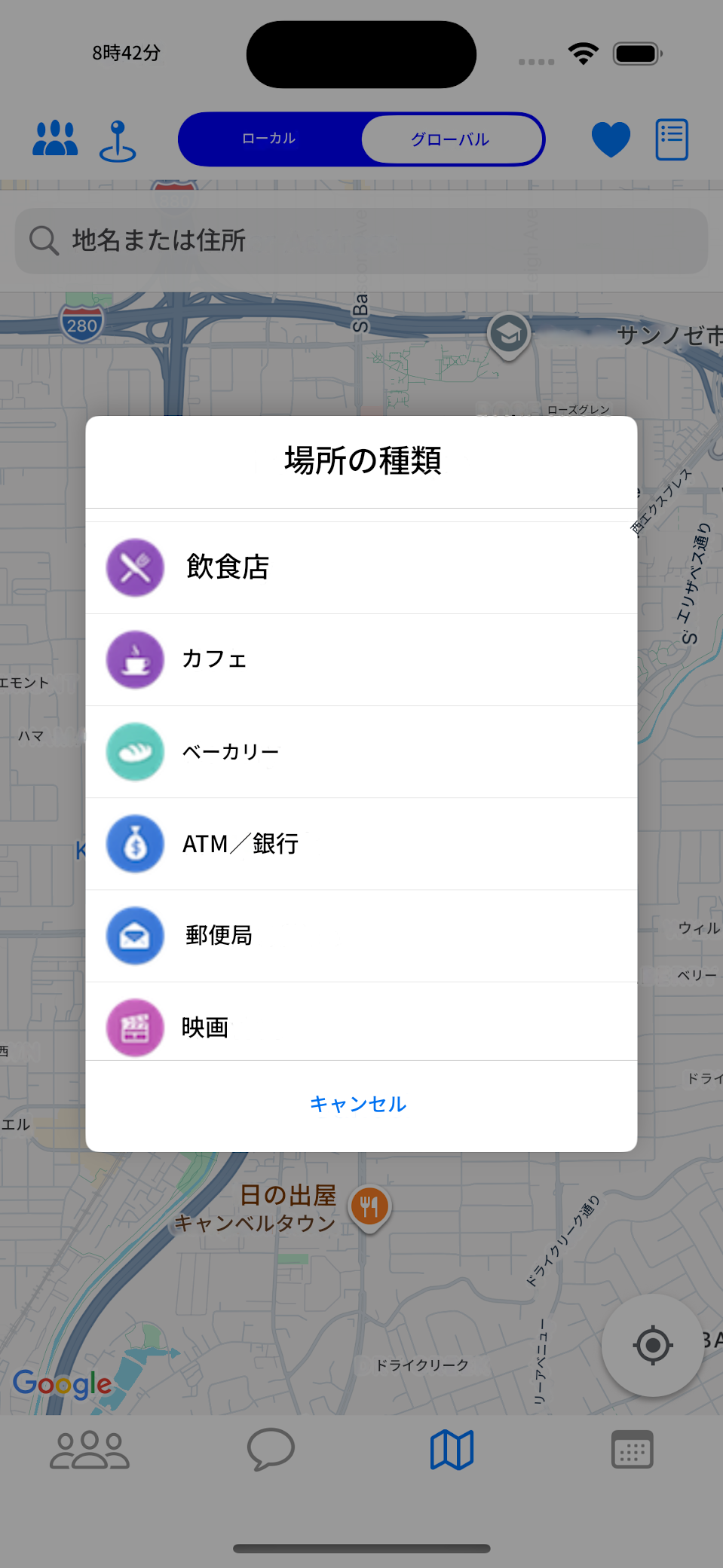Select the post office envelope icon
The image size is (723, 1568).
point(134,936)
